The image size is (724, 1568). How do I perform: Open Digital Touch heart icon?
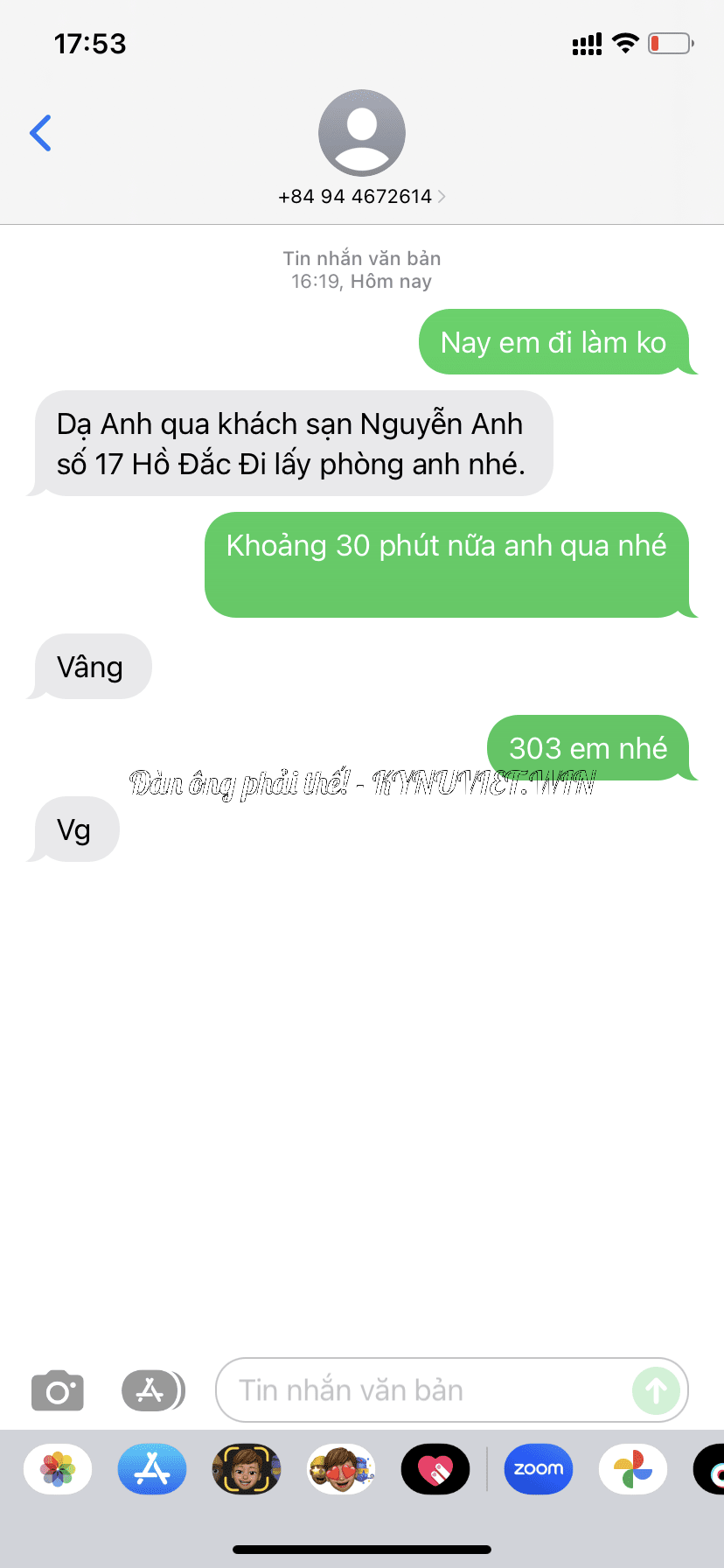(x=435, y=1469)
